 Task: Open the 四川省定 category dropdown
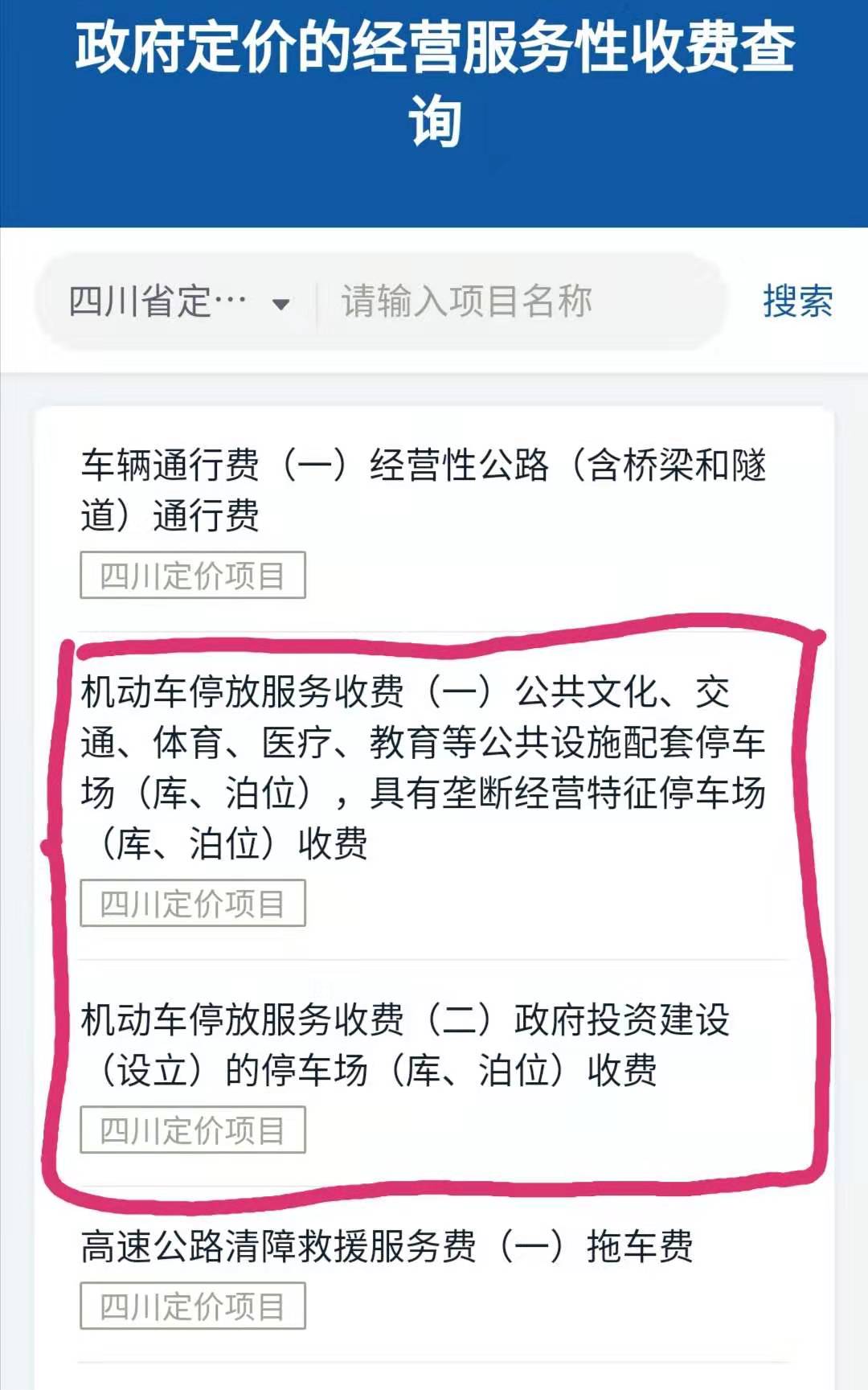[x=178, y=303]
